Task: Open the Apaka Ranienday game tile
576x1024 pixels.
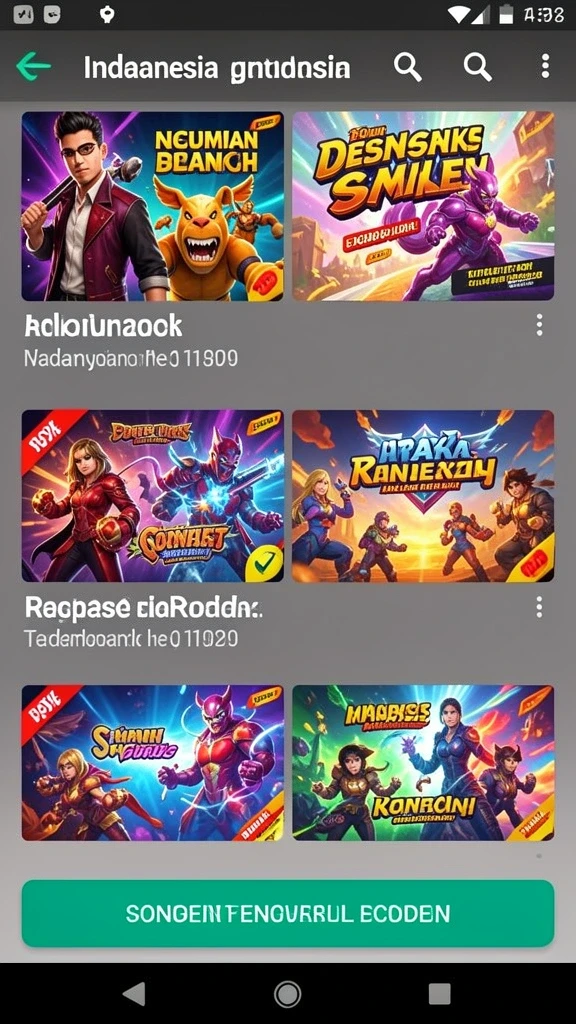Action: (x=423, y=496)
